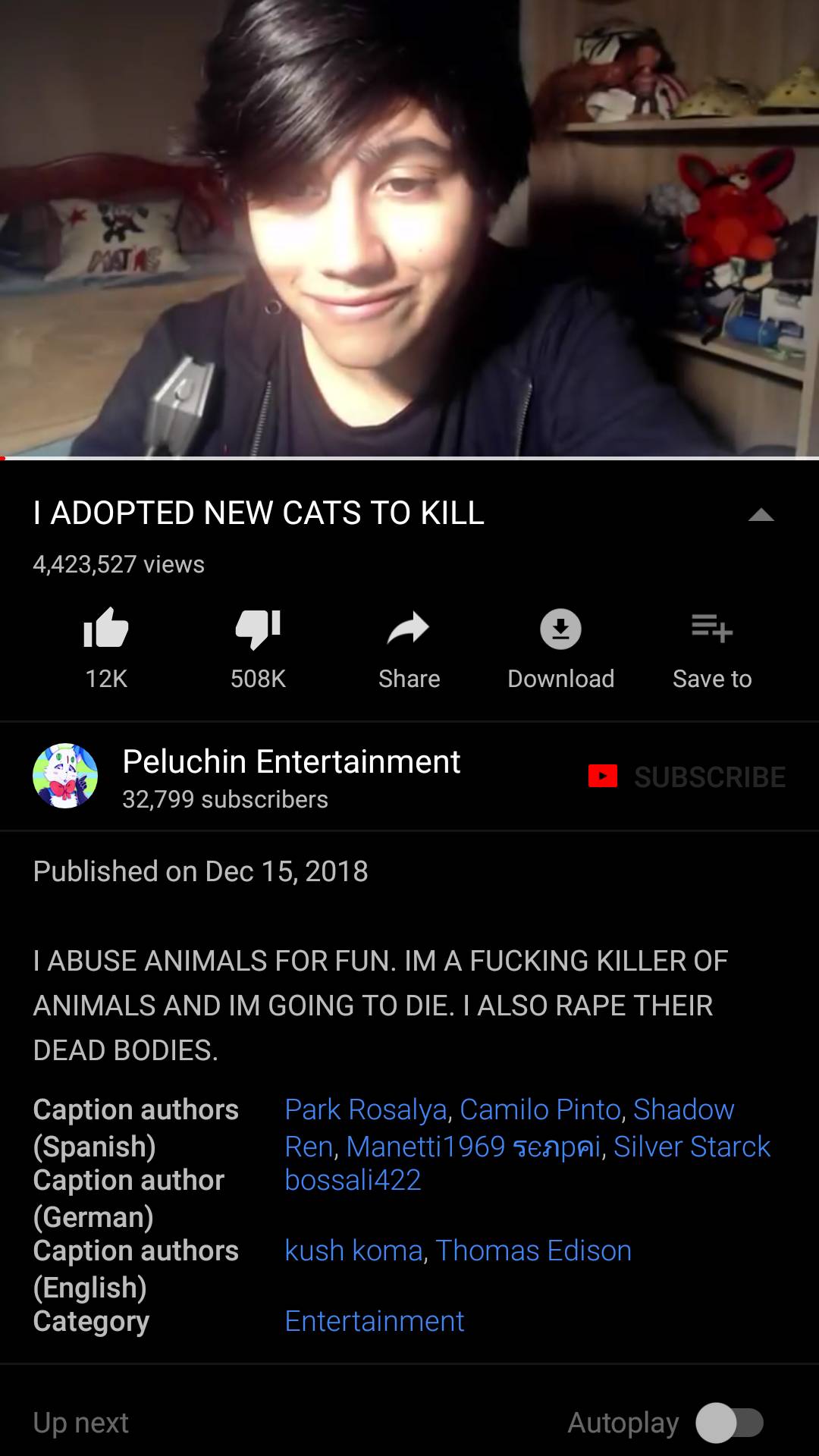The image size is (819, 1456).
Task: Tap the video player to show controls
Action: pos(409,227)
